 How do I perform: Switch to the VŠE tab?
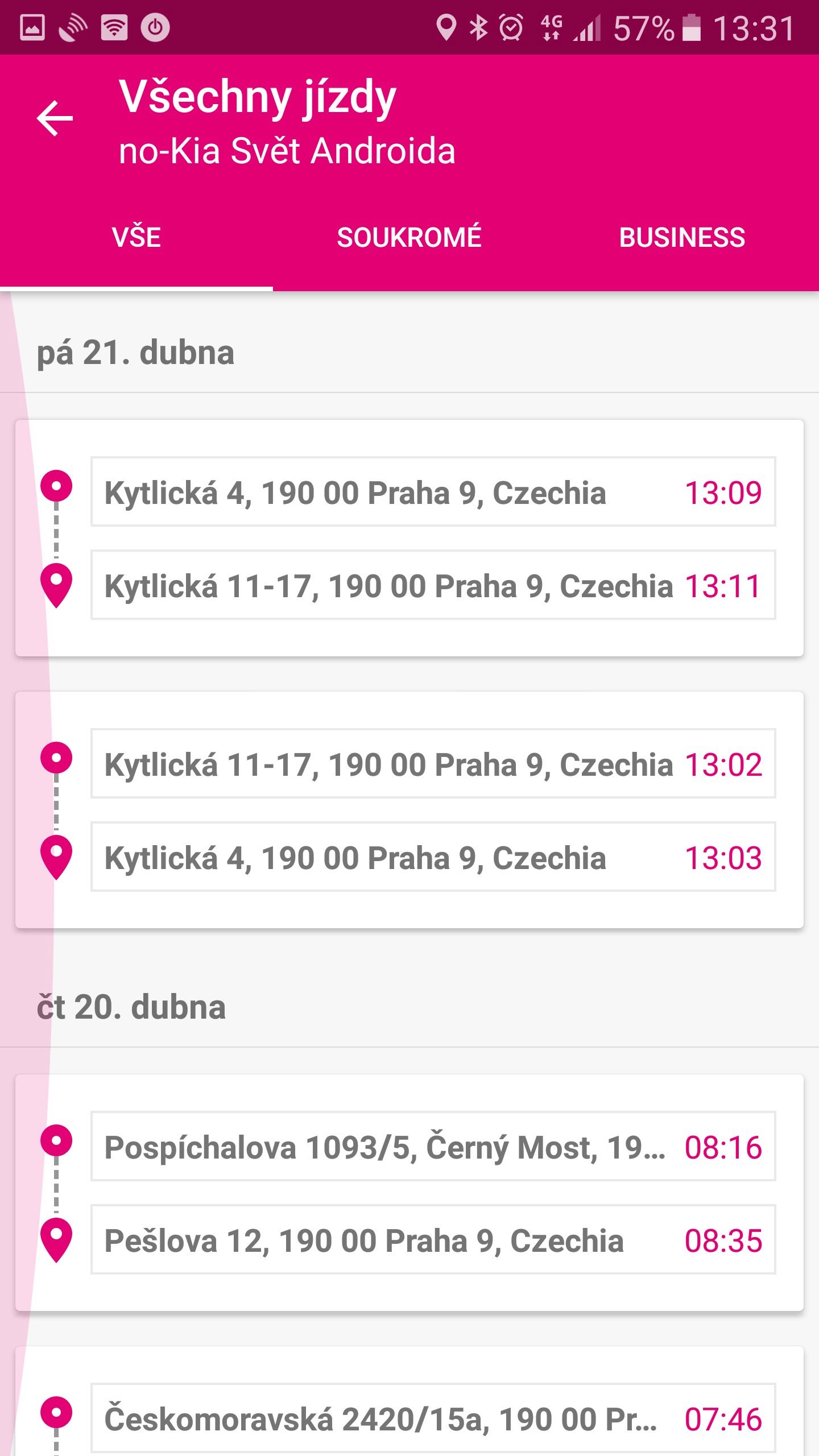[136, 237]
